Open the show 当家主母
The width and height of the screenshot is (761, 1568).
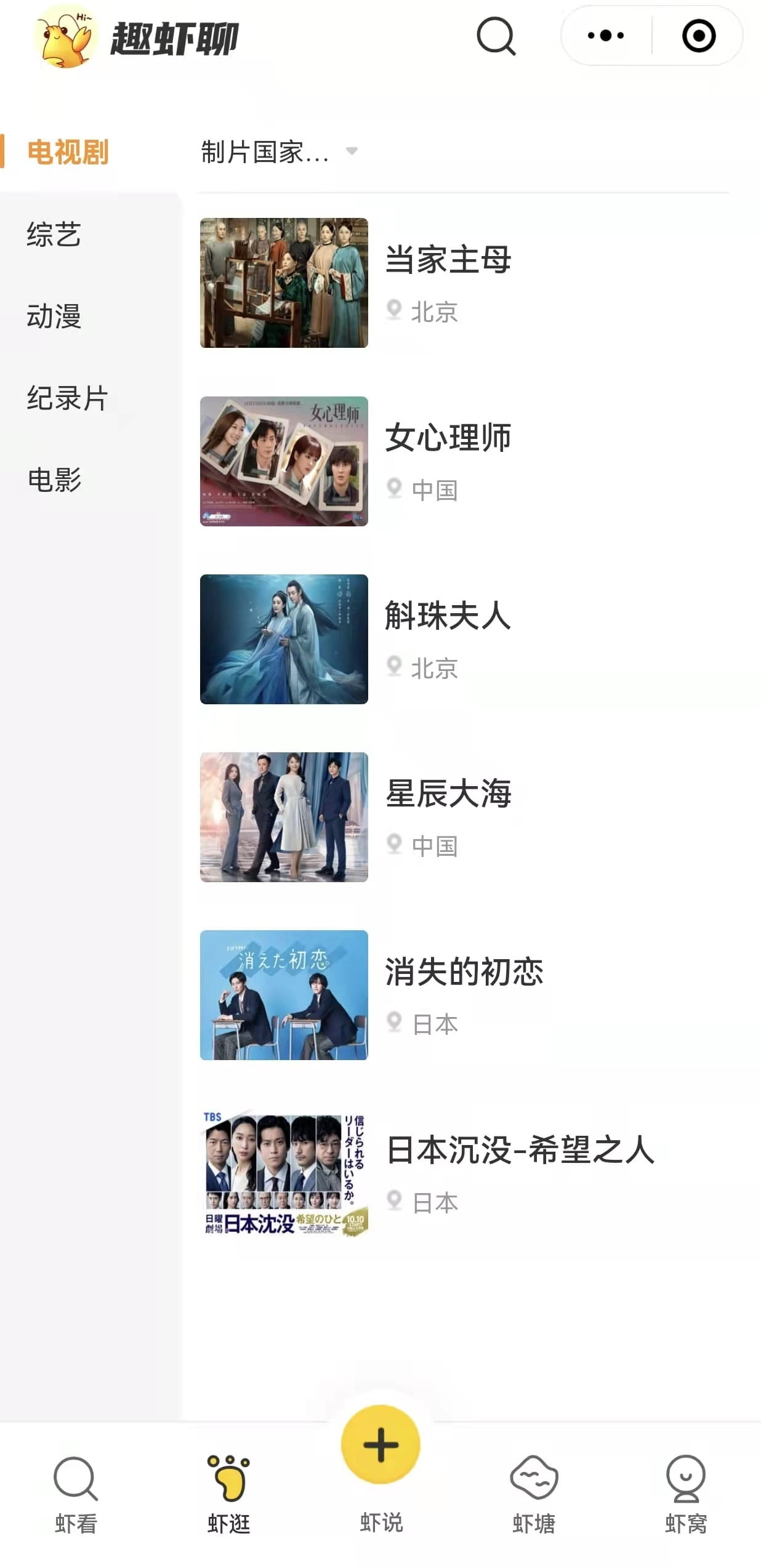(448, 259)
